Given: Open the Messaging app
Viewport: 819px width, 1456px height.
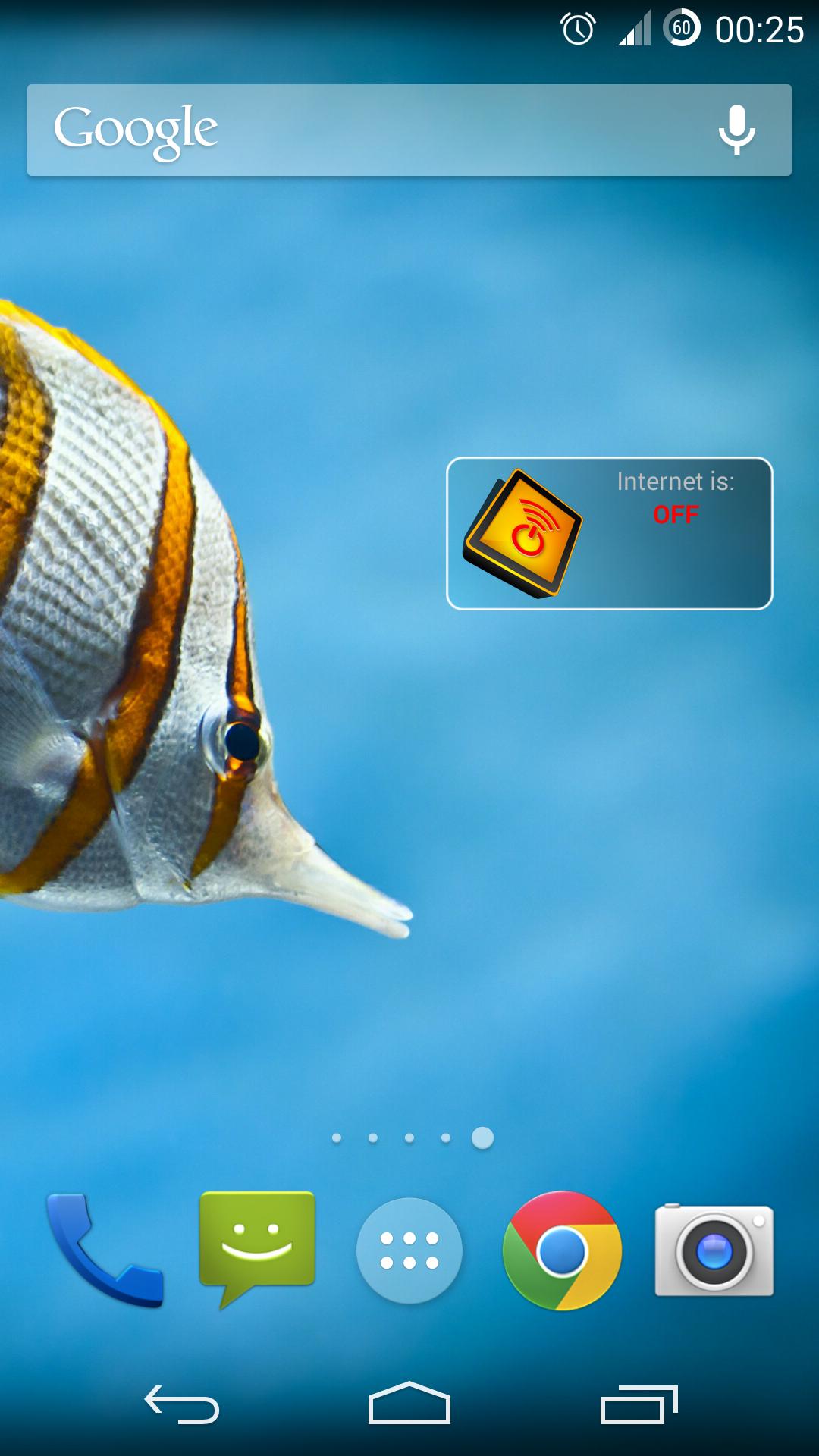Looking at the screenshot, I should (257, 1247).
